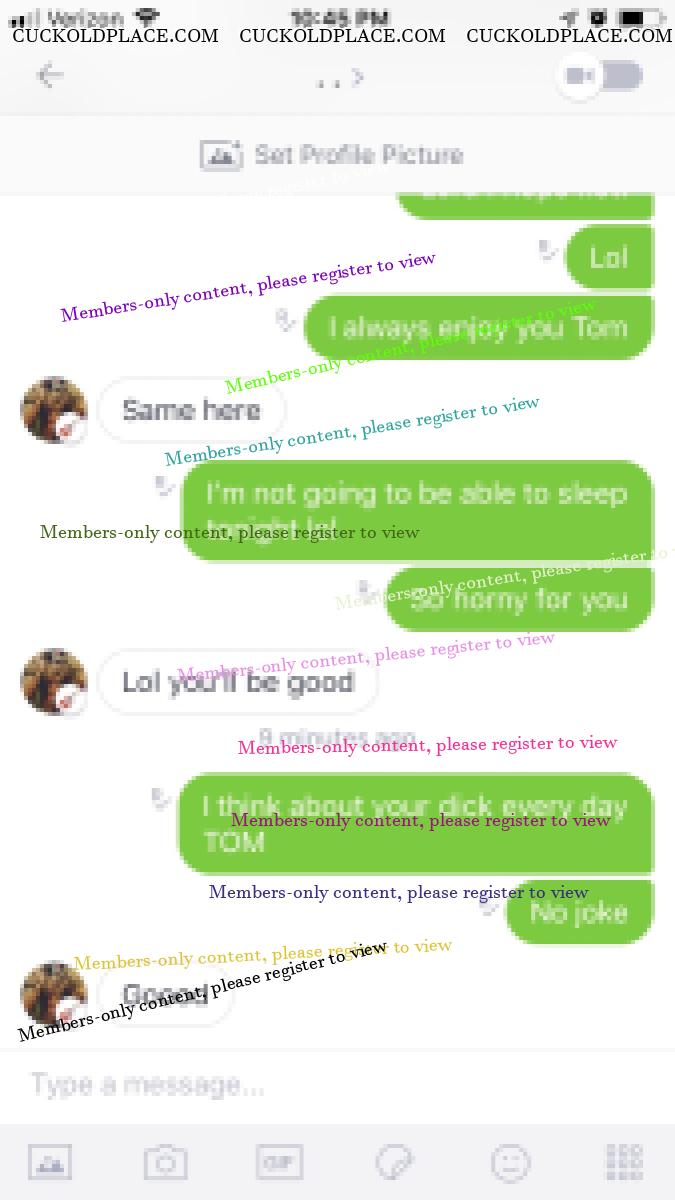Open the emoji smiley picker
The width and height of the screenshot is (675, 1200).
coord(510,1162)
